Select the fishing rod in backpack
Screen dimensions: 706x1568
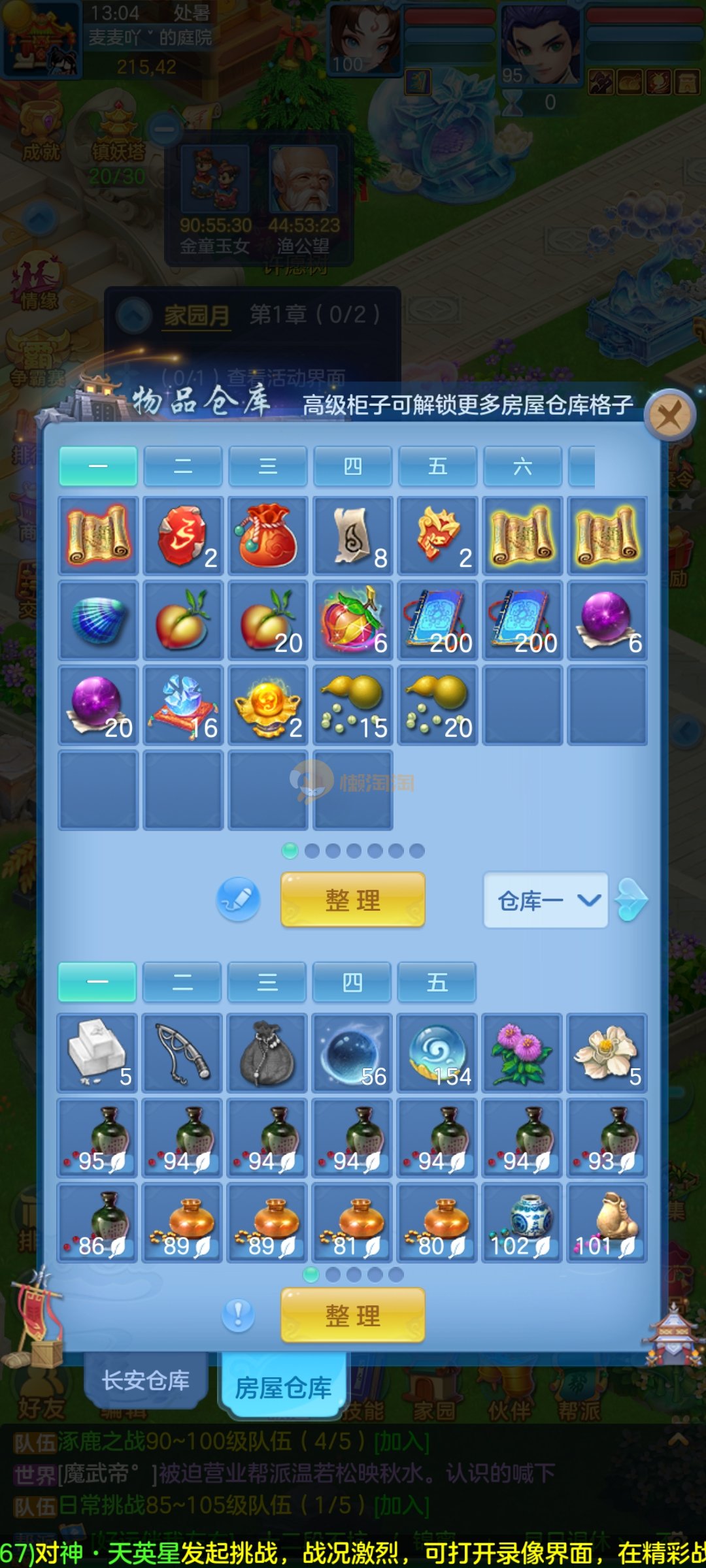(182, 1052)
